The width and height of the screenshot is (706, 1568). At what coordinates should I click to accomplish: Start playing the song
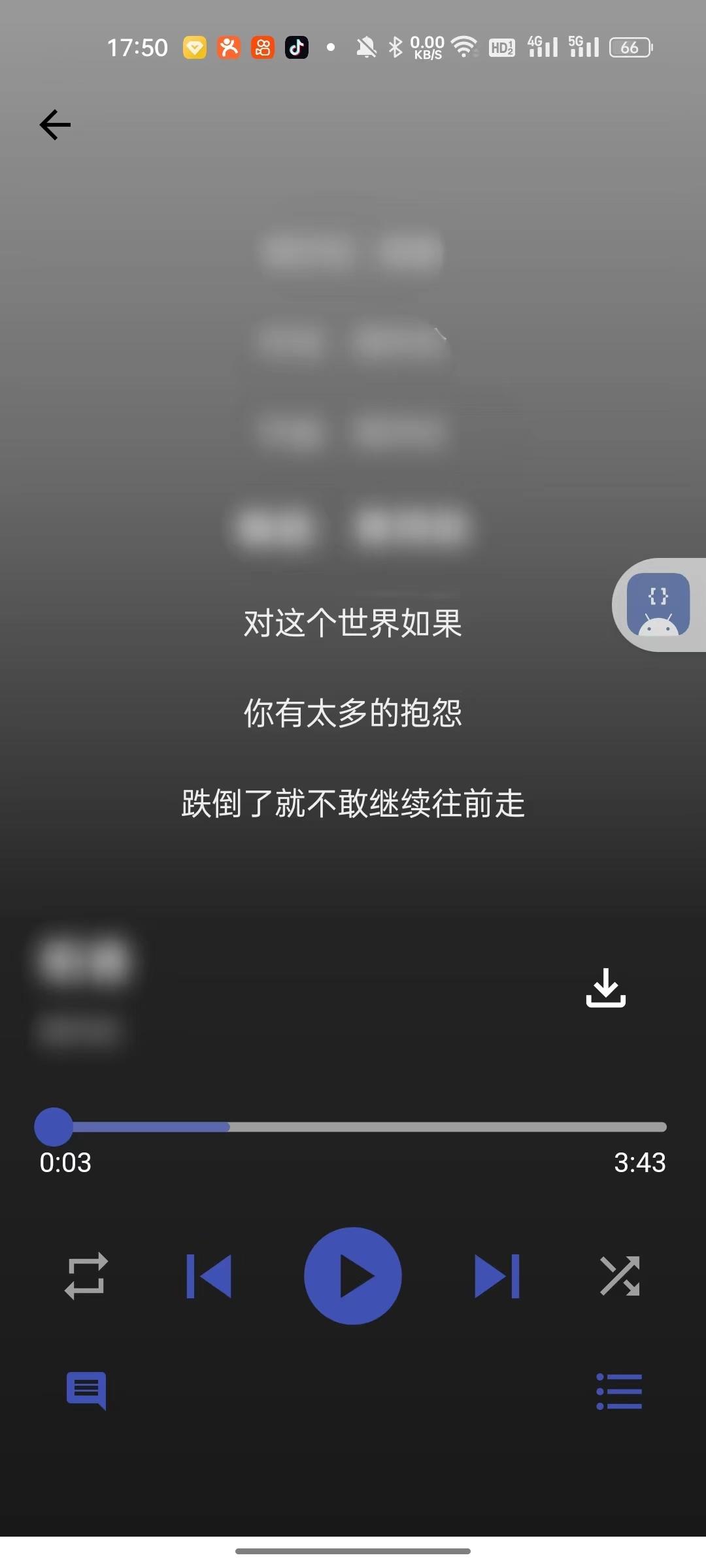353,1275
